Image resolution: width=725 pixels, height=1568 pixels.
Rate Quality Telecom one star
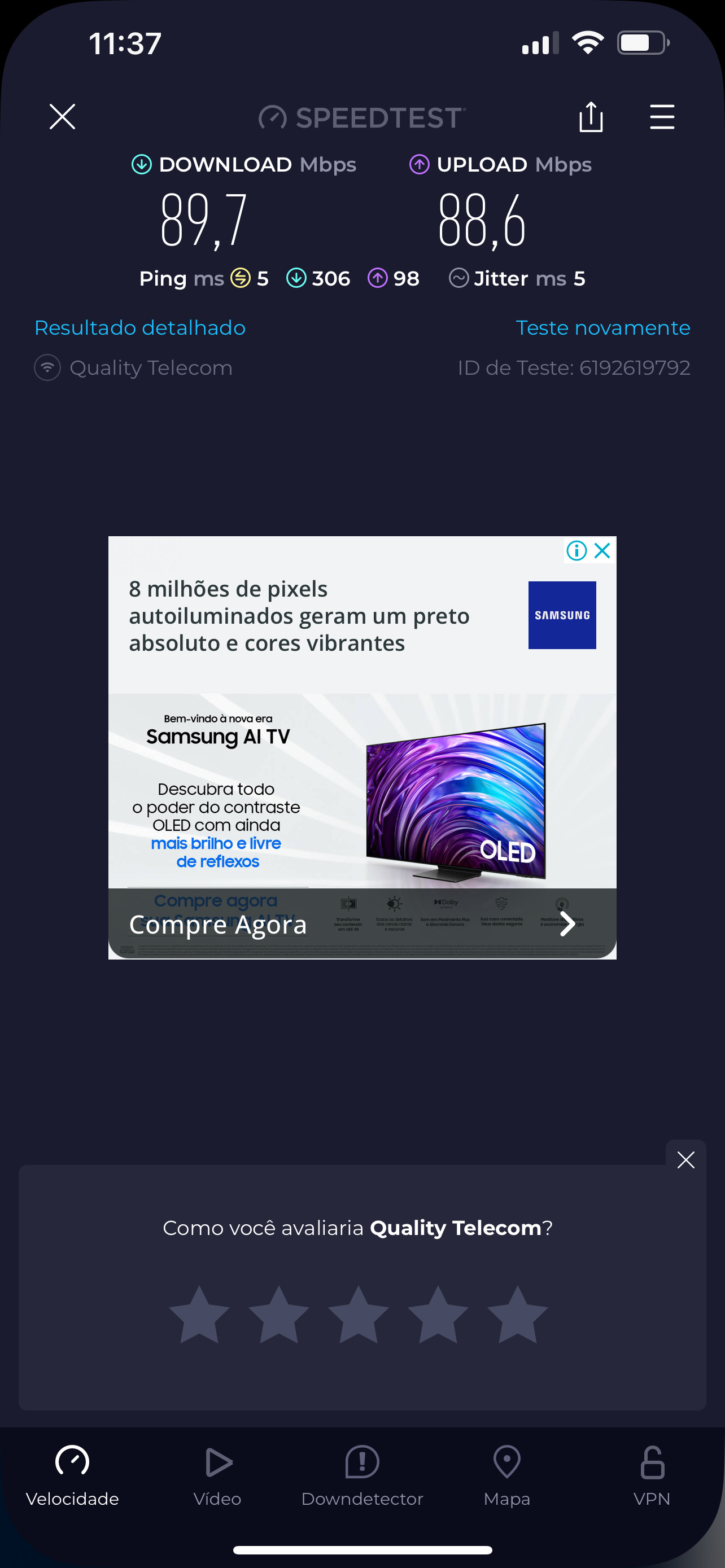point(199,1315)
